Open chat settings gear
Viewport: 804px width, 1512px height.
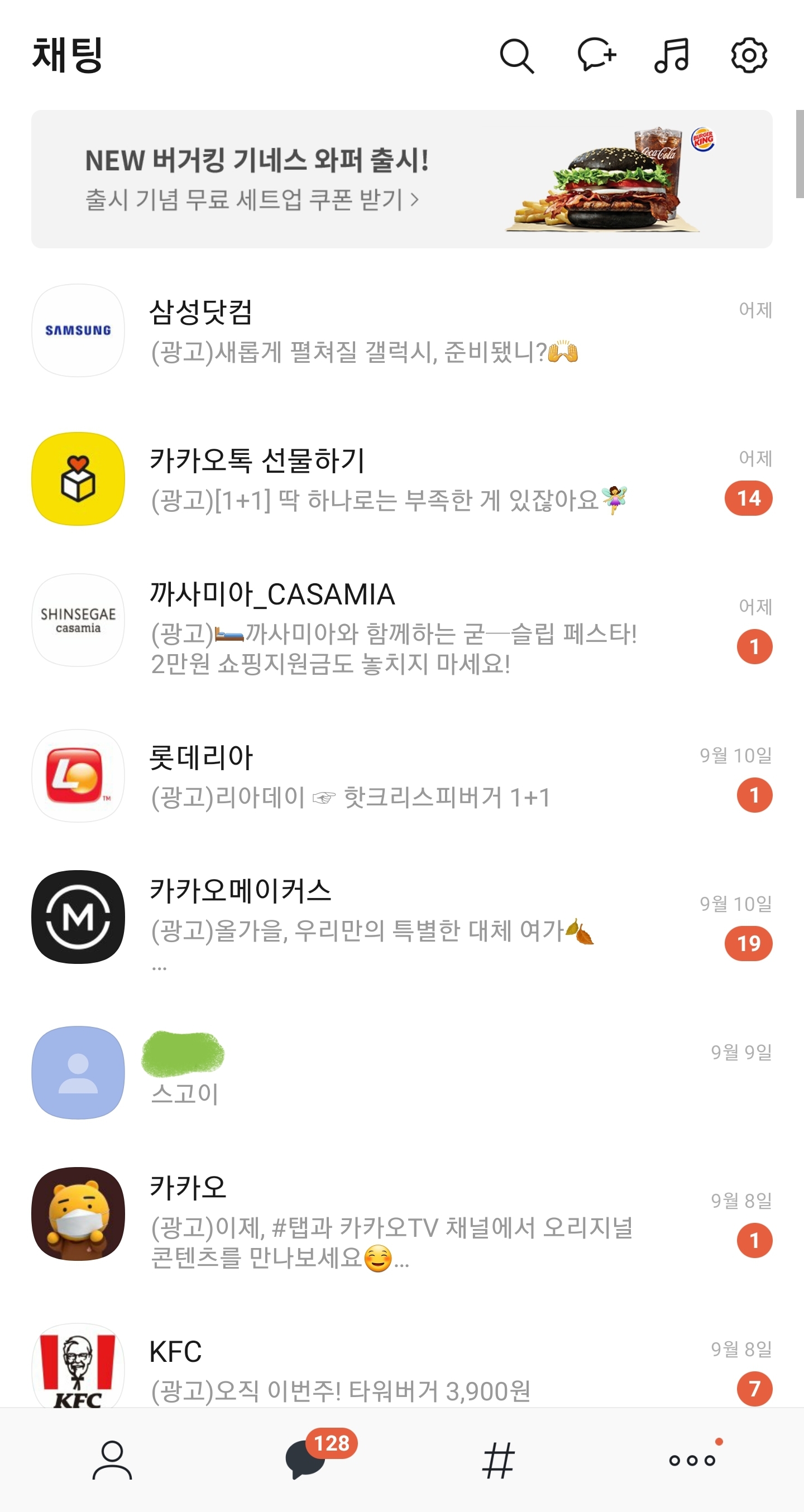pyautogui.click(x=749, y=56)
